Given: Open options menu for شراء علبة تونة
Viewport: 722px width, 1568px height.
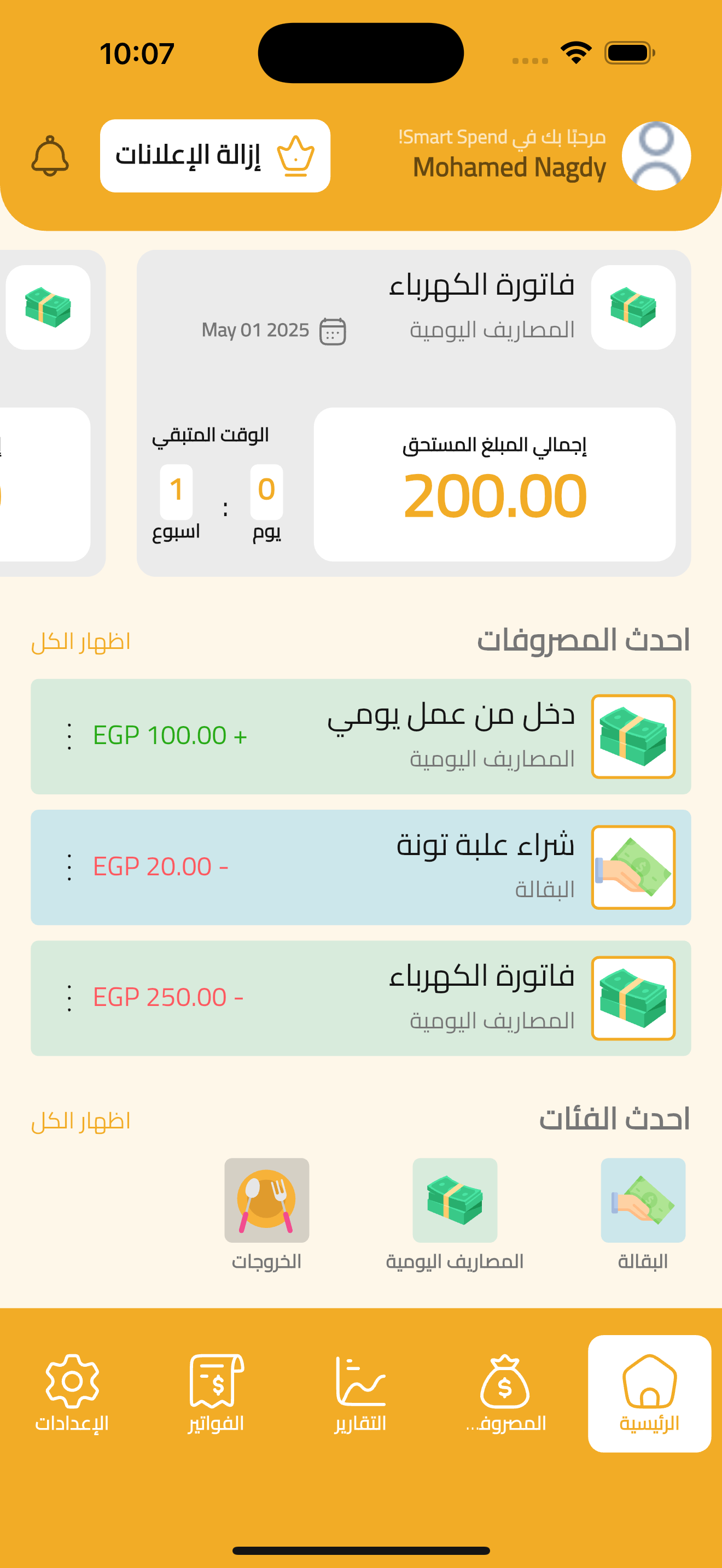Looking at the screenshot, I should click(69, 867).
